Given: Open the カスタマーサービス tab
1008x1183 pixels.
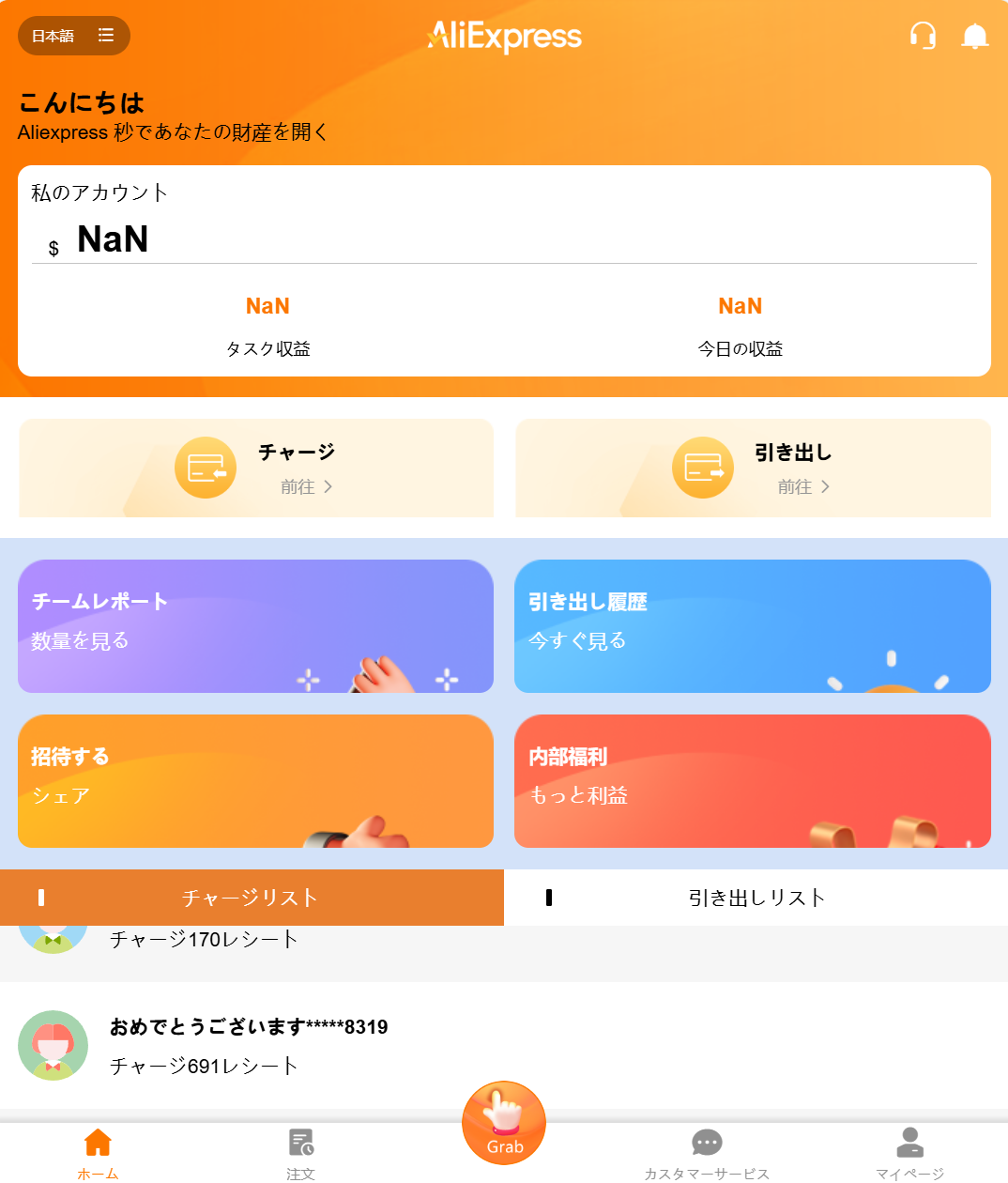Looking at the screenshot, I should point(706,1153).
